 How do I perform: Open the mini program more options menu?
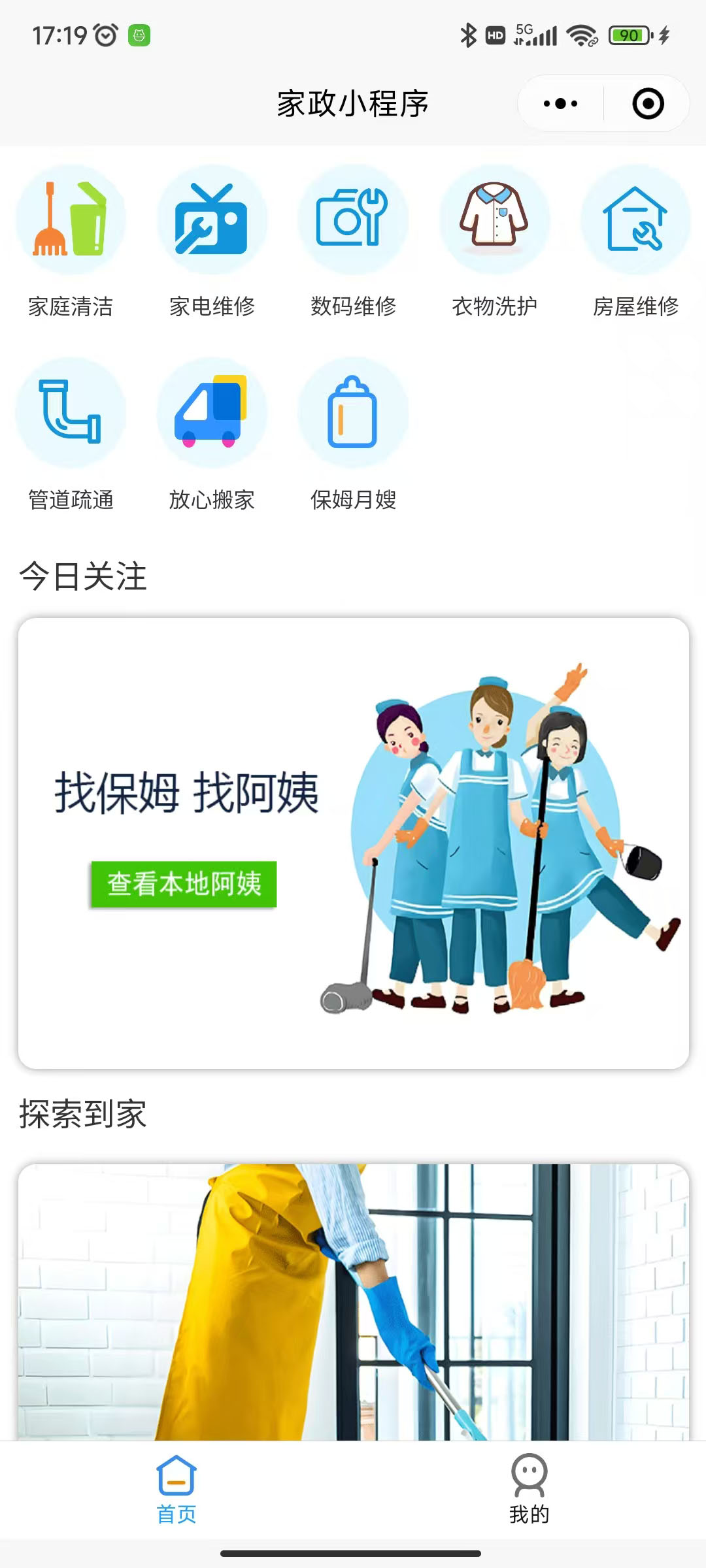click(560, 104)
